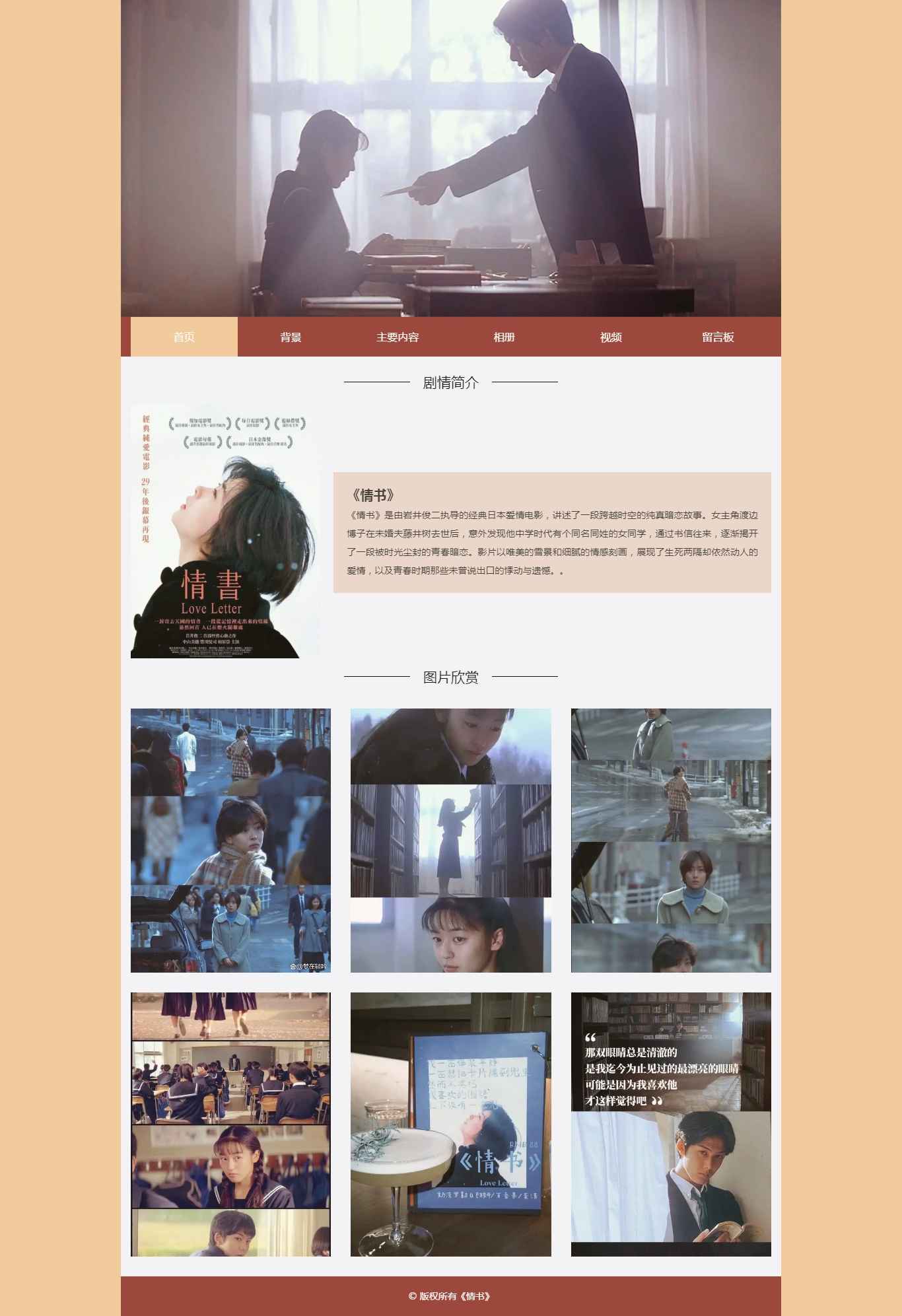Screen dimensions: 902x1316
Task: Open the 相册 tab
Action: coord(504,337)
